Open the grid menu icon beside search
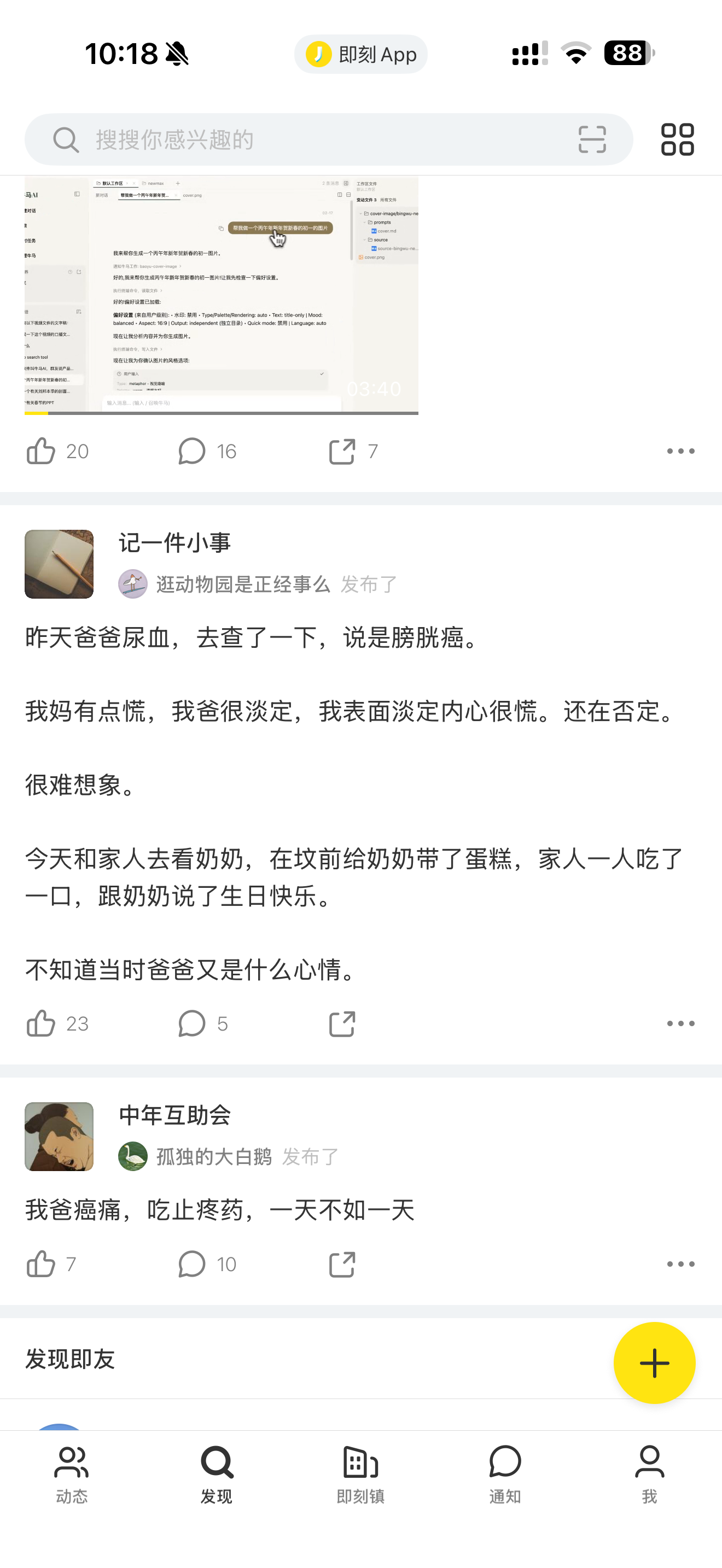722x1568 pixels. [x=677, y=139]
